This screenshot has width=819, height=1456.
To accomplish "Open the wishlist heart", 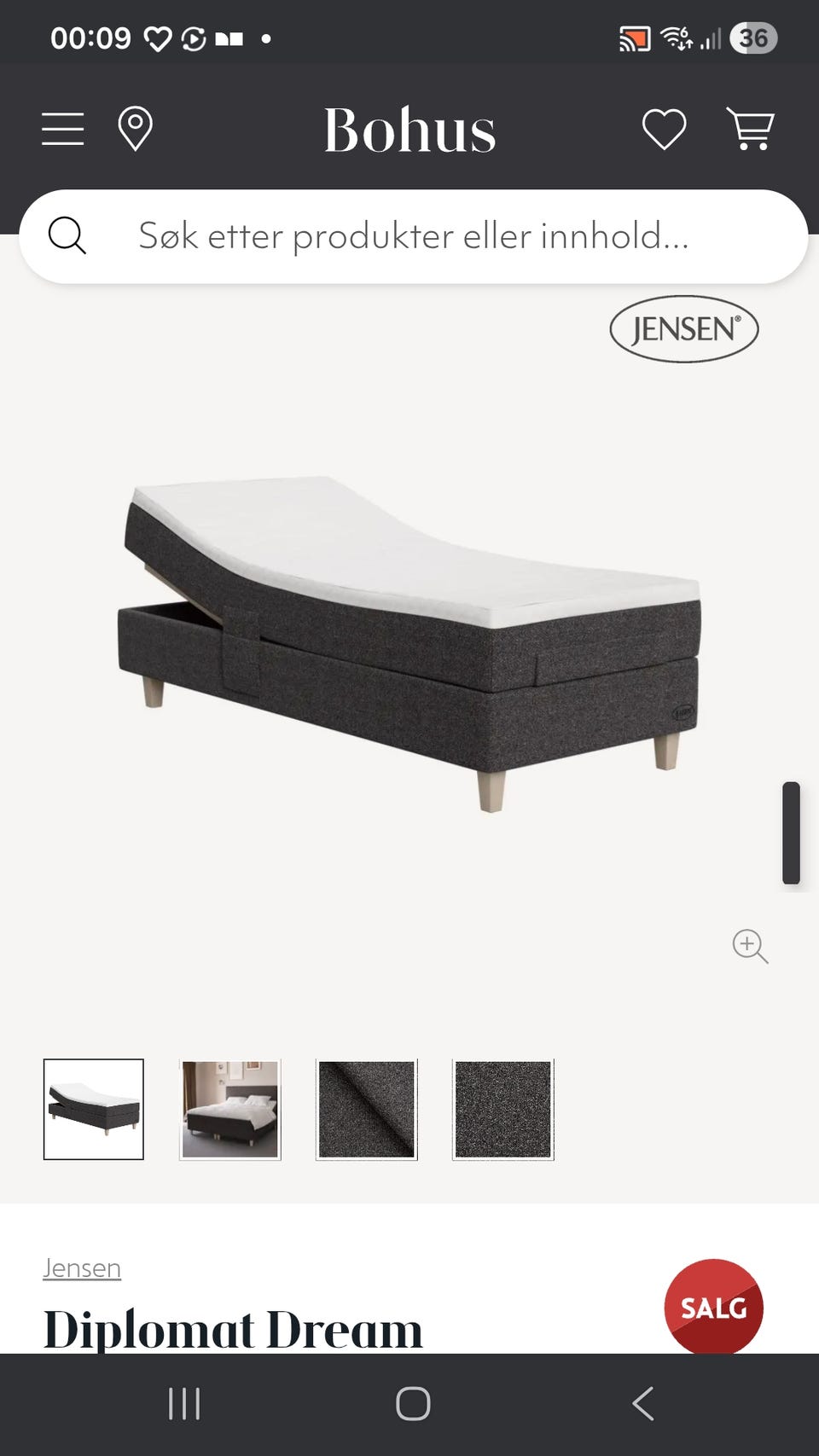I will click(x=664, y=130).
